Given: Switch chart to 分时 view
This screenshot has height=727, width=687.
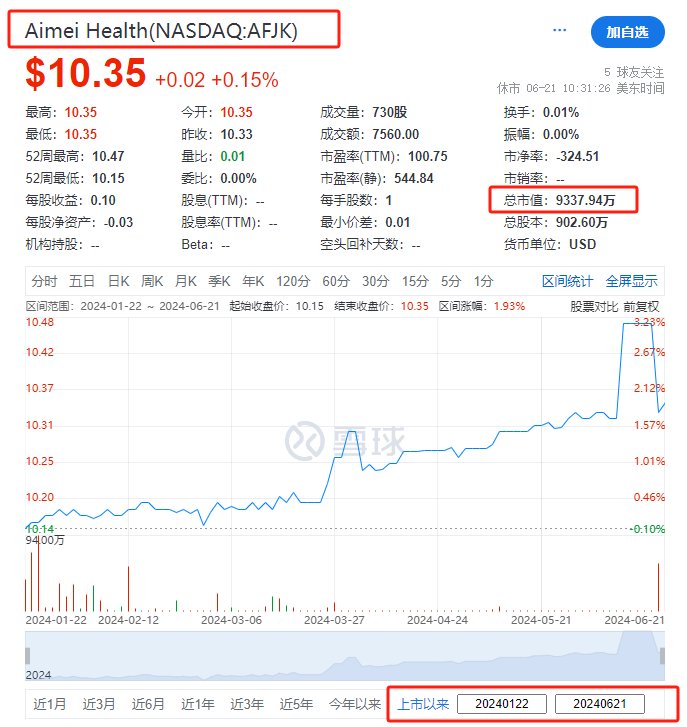Looking at the screenshot, I should [45, 281].
